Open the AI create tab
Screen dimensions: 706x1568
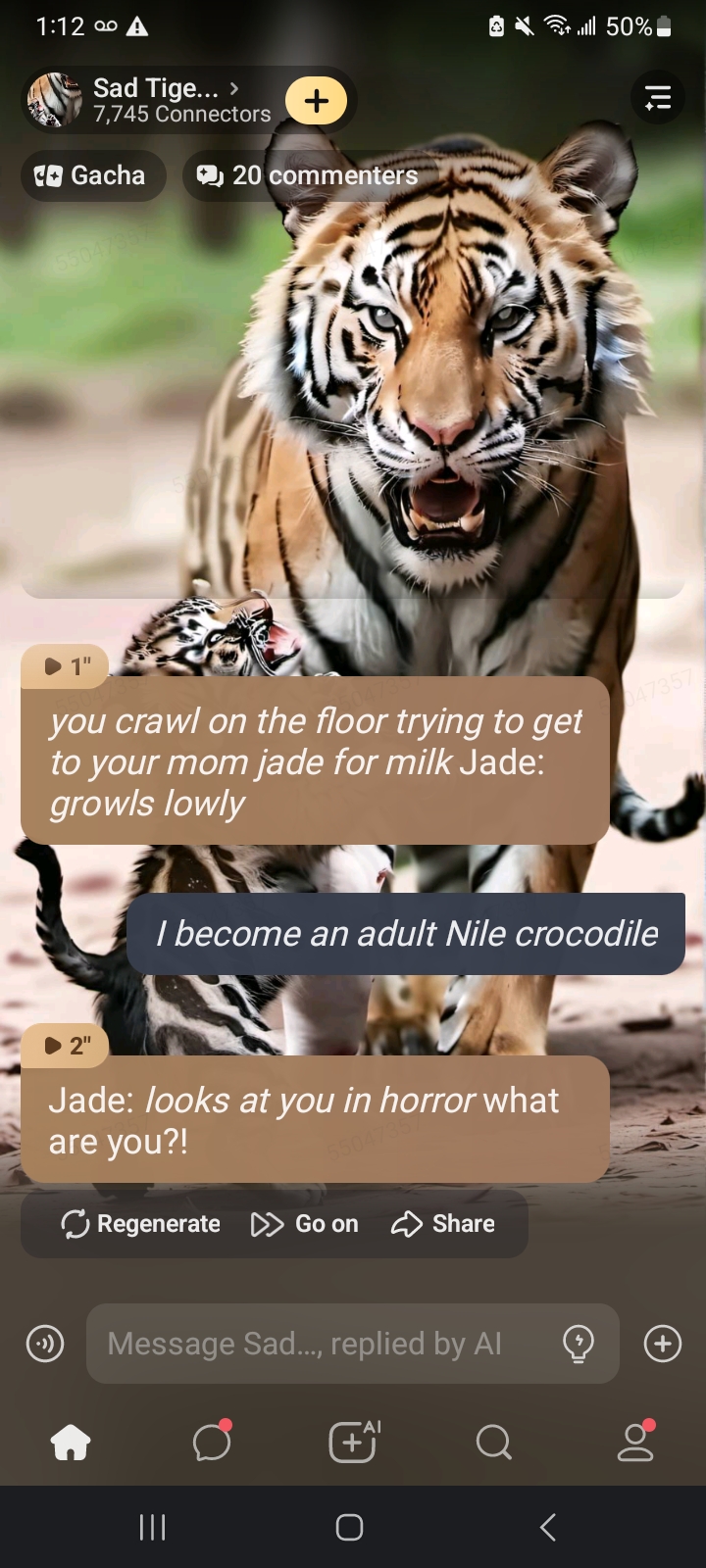pyautogui.click(x=353, y=1443)
